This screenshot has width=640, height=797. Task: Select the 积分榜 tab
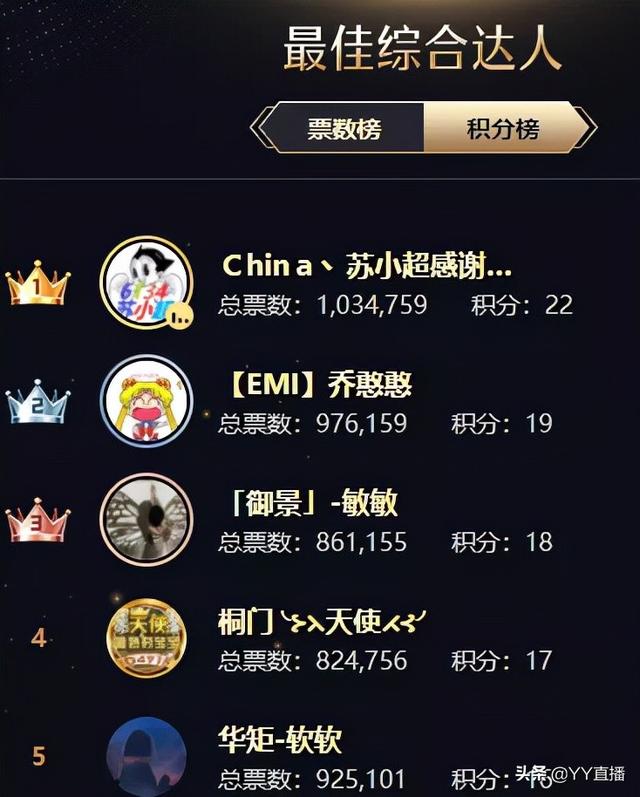click(503, 129)
